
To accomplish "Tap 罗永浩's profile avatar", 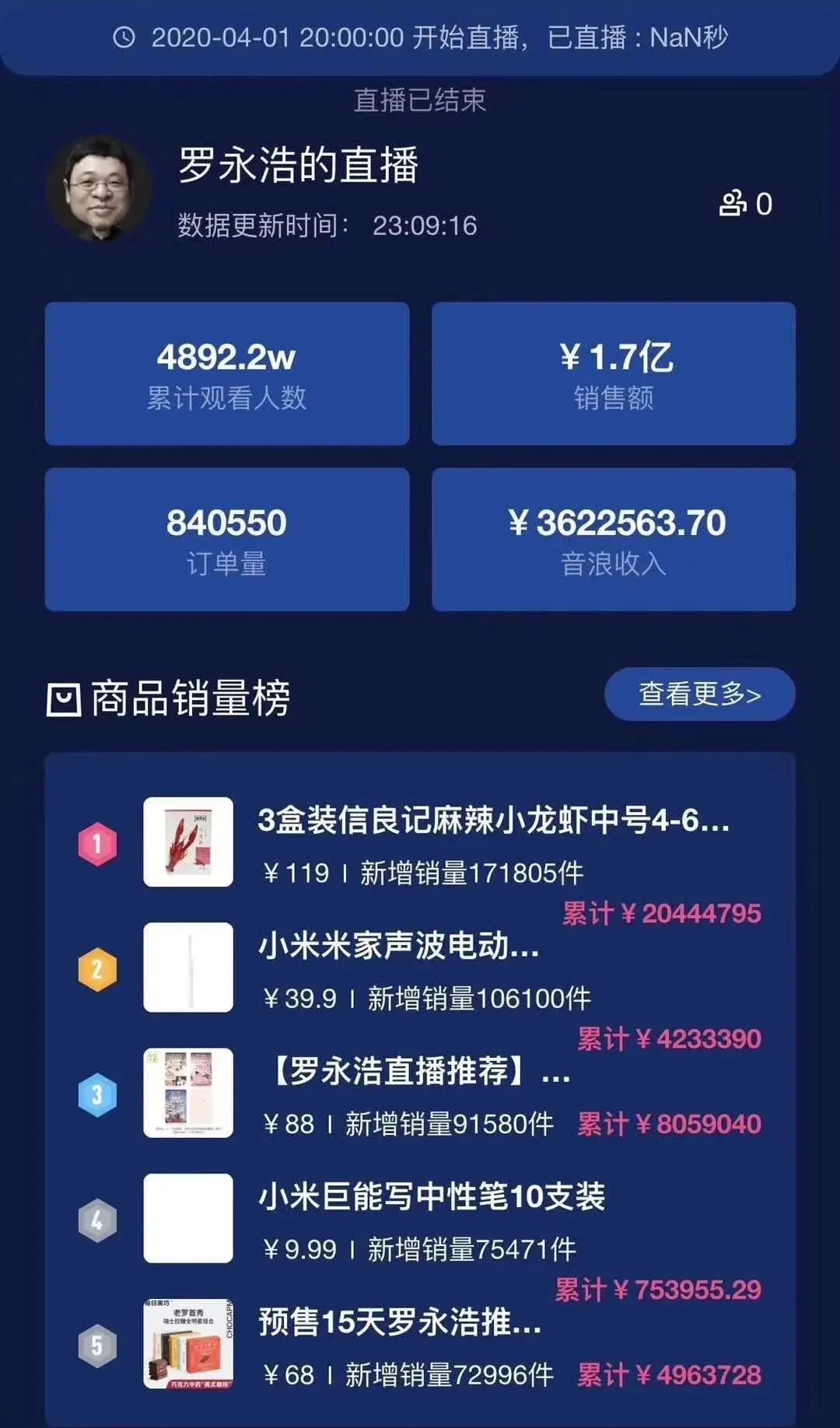I will pyautogui.click(x=98, y=188).
